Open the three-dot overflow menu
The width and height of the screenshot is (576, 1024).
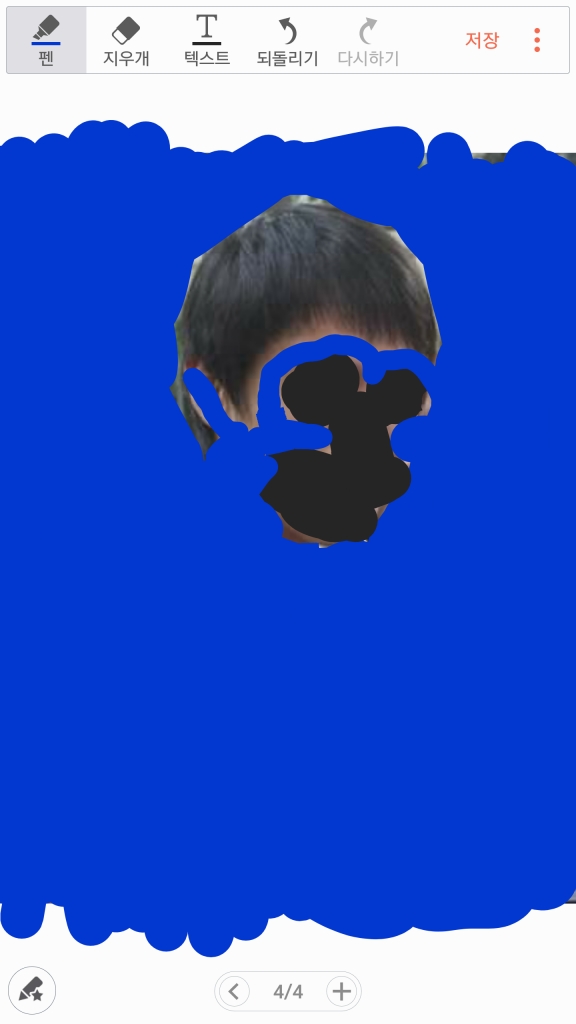click(x=537, y=40)
